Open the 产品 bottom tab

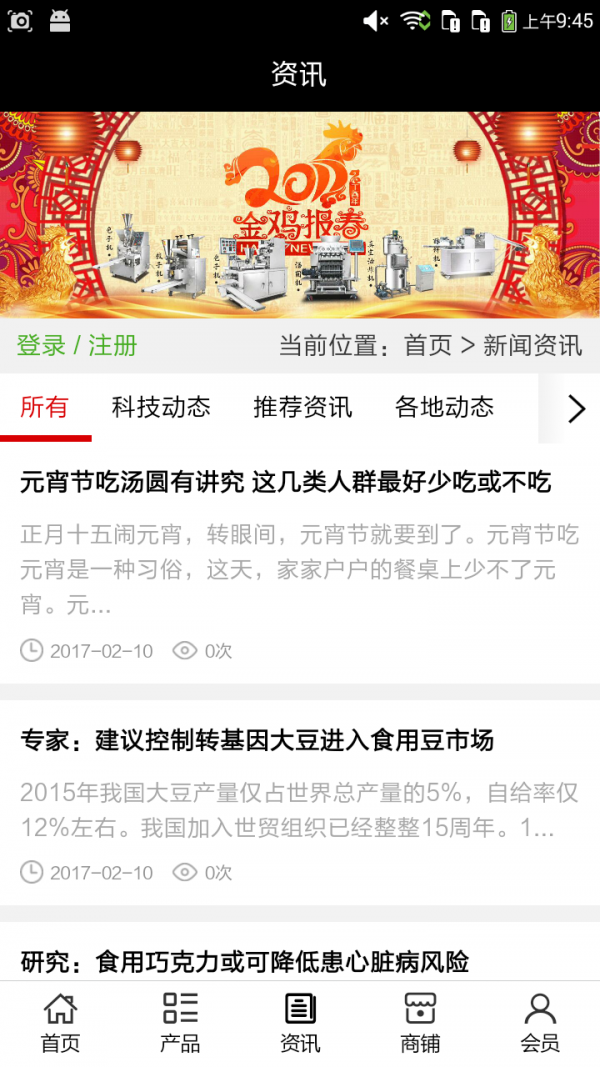(x=180, y=1023)
